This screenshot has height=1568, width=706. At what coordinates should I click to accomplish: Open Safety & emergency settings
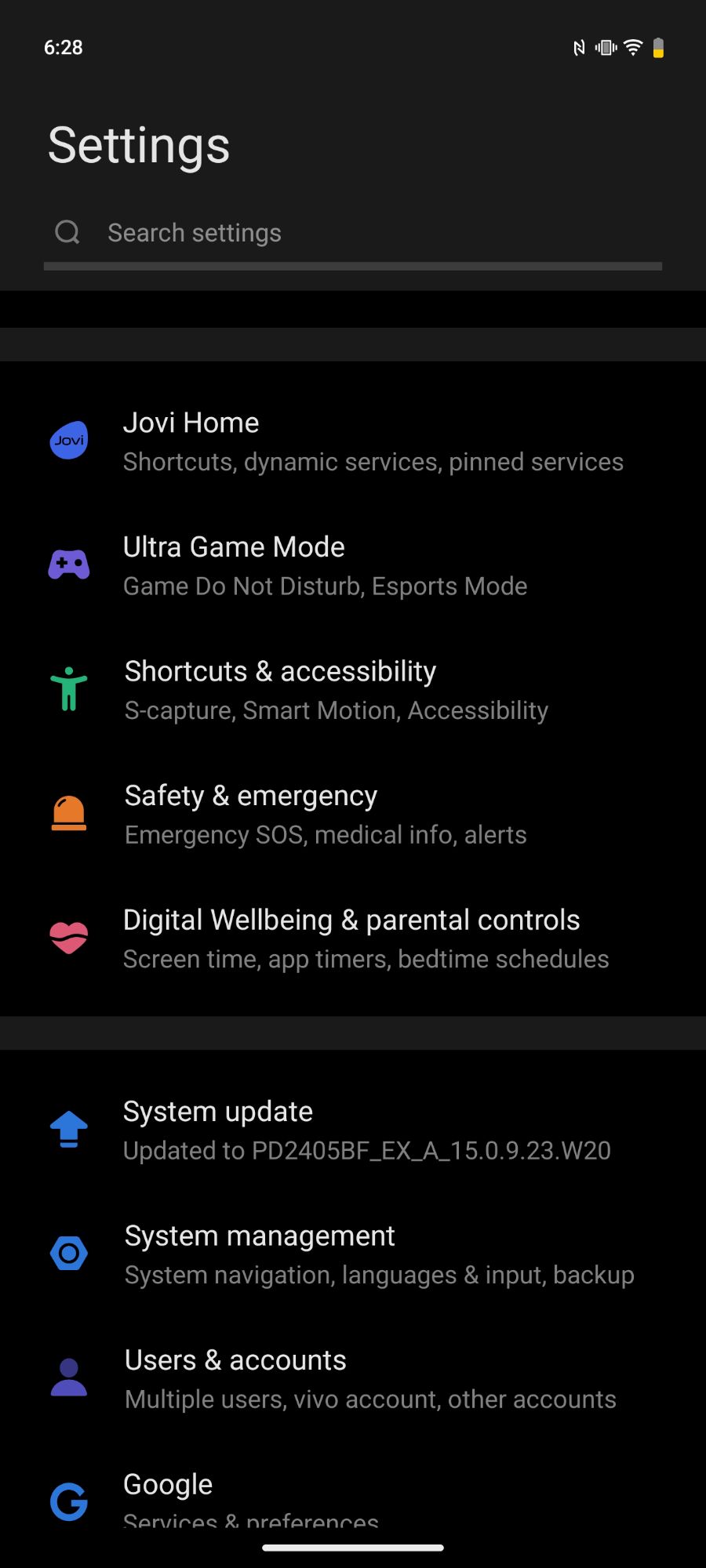coord(353,815)
